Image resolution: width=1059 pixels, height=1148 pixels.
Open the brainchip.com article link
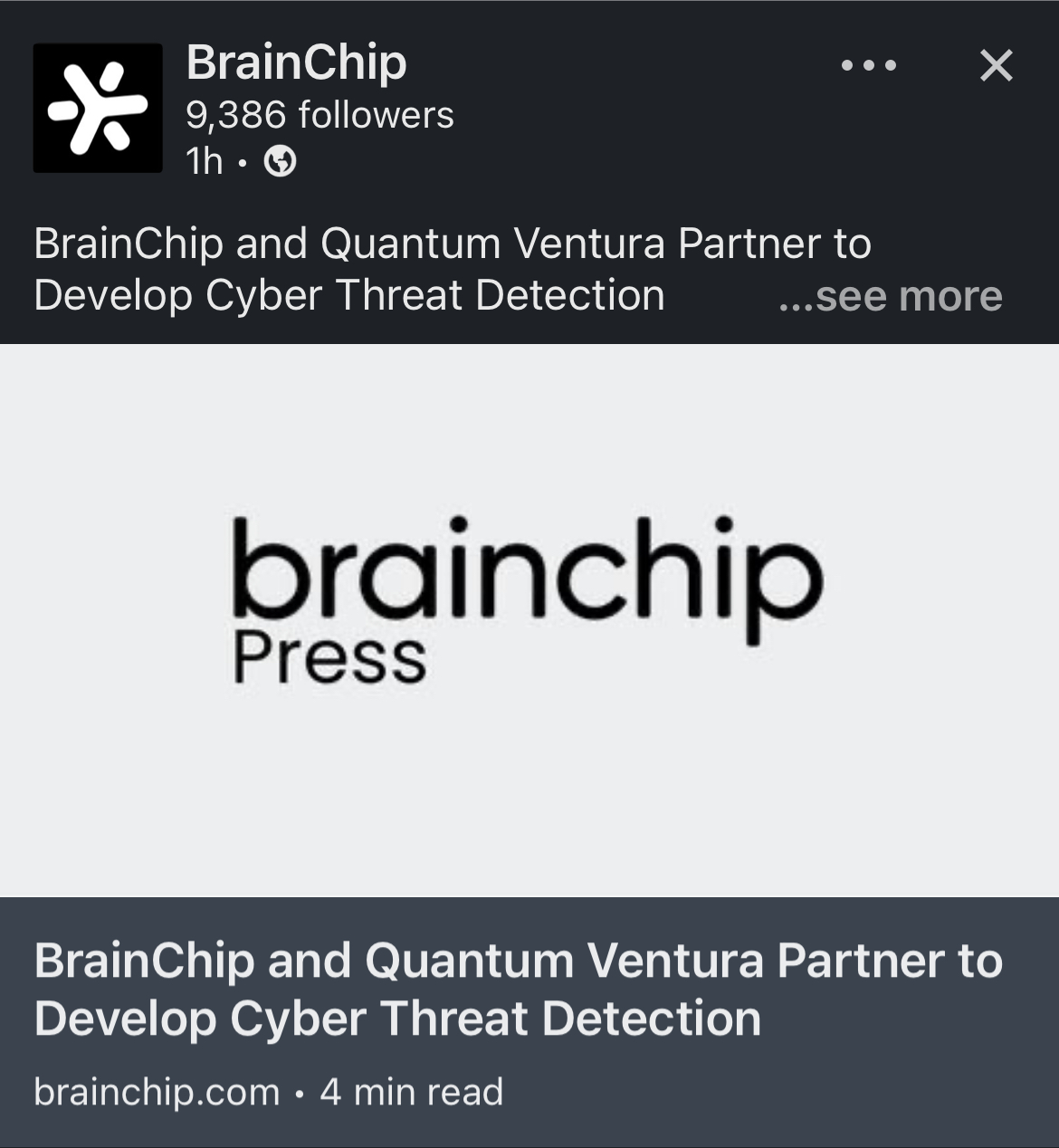(x=518, y=990)
